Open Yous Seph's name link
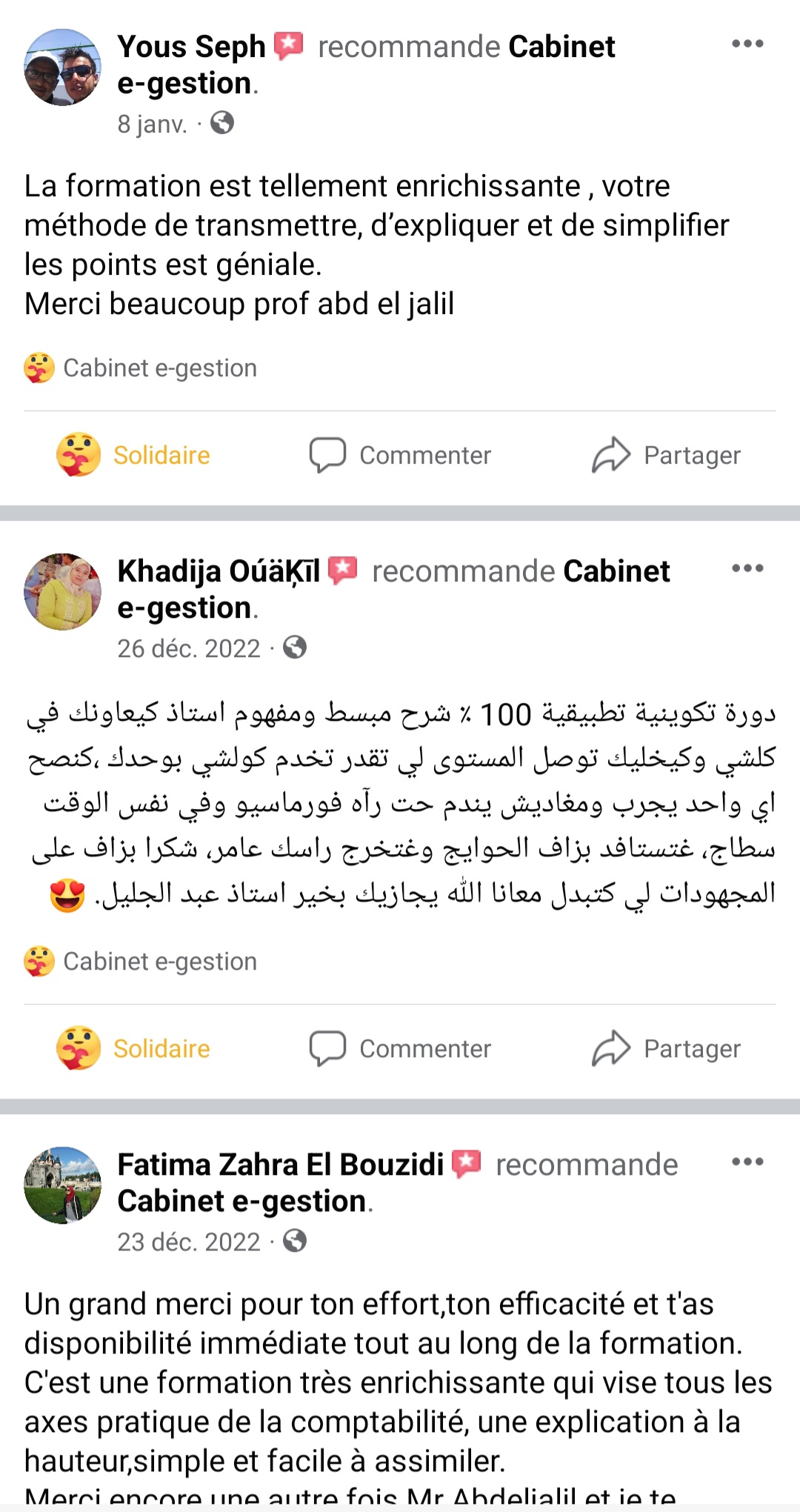Image resolution: width=800 pixels, height=1512 pixels. pyautogui.click(x=191, y=47)
